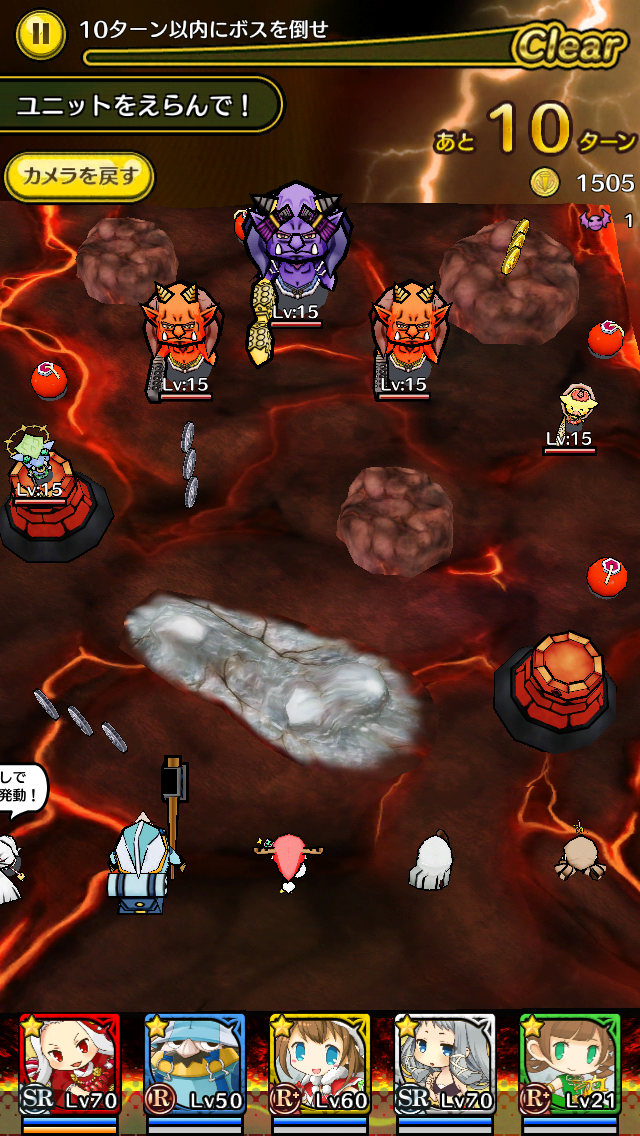Screen dimensions: 640x1136
Task: Select the SR Lv70 red unit card
Action: tap(69, 1064)
